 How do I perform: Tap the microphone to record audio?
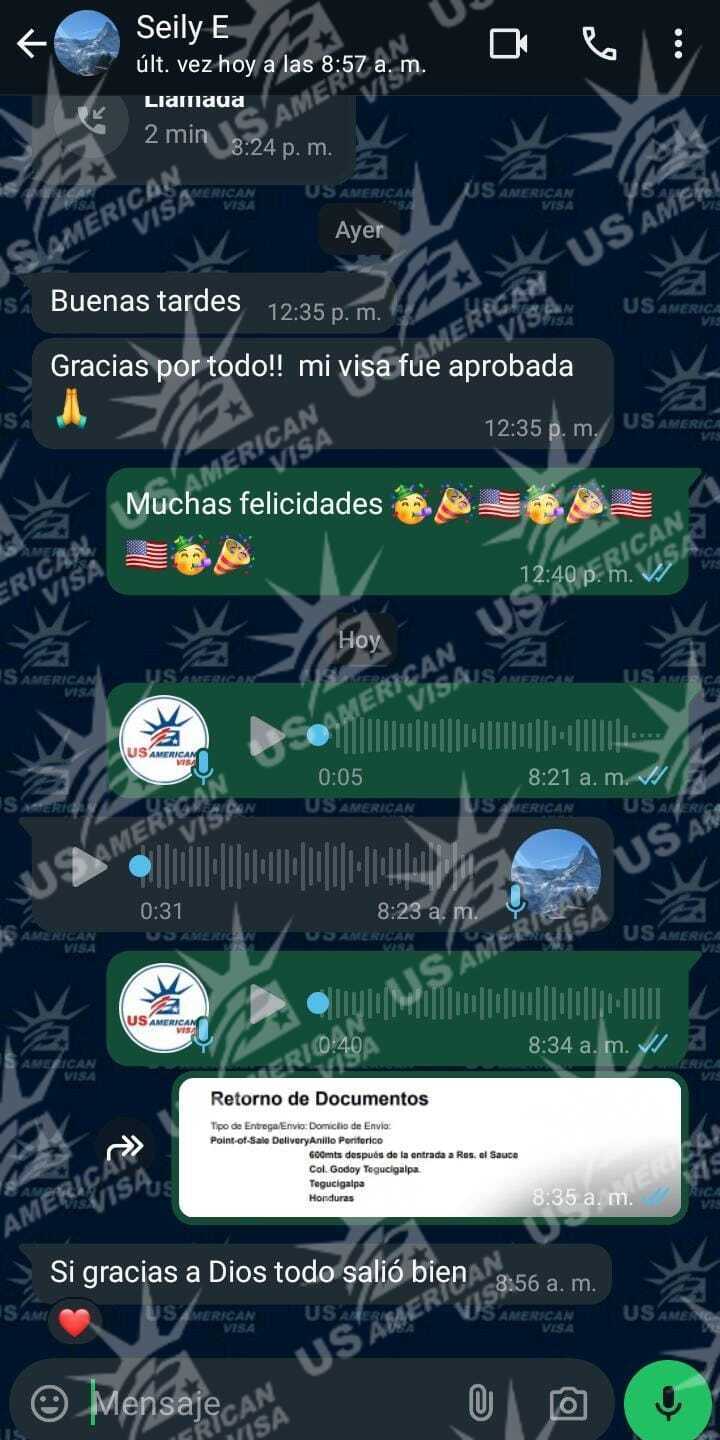coord(667,1402)
